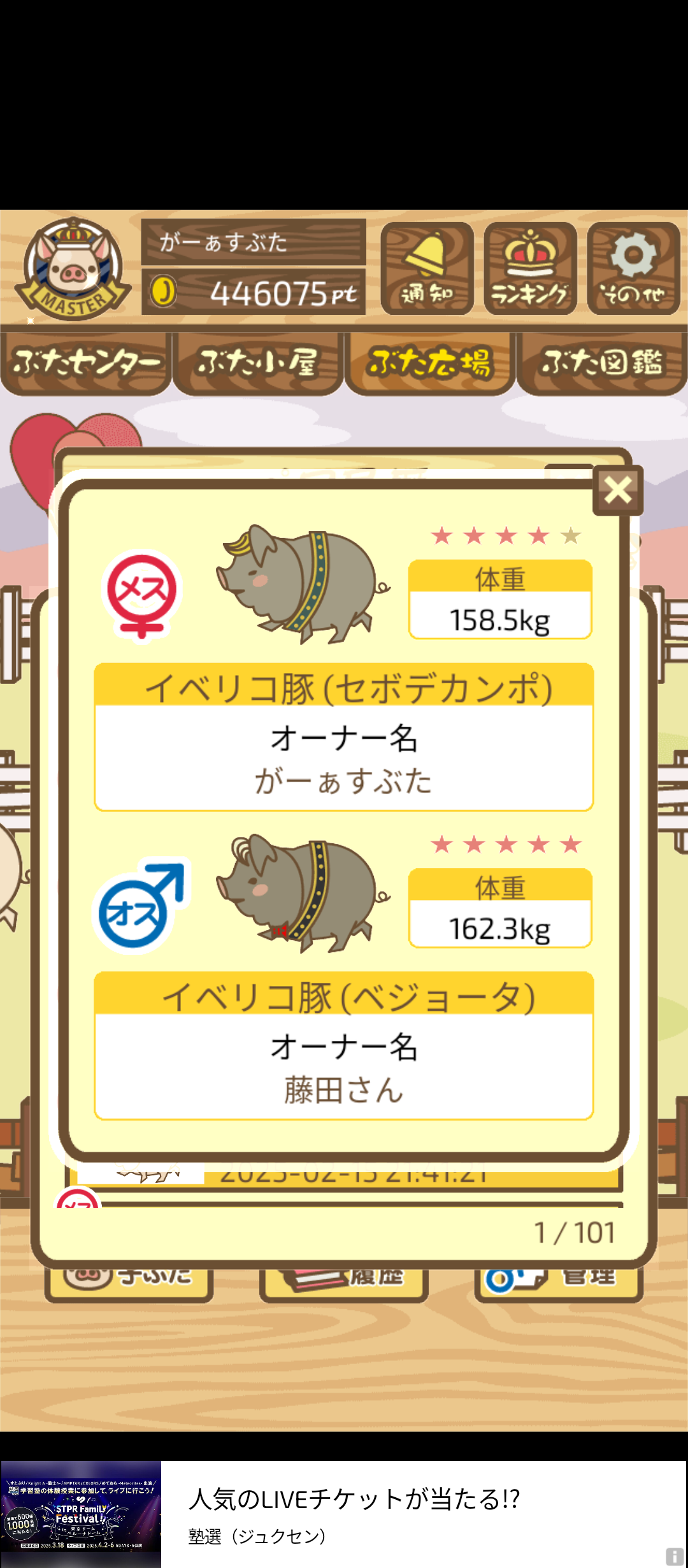688x1568 pixels.
Task: Close the pig pair details popup
Action: [x=617, y=490]
